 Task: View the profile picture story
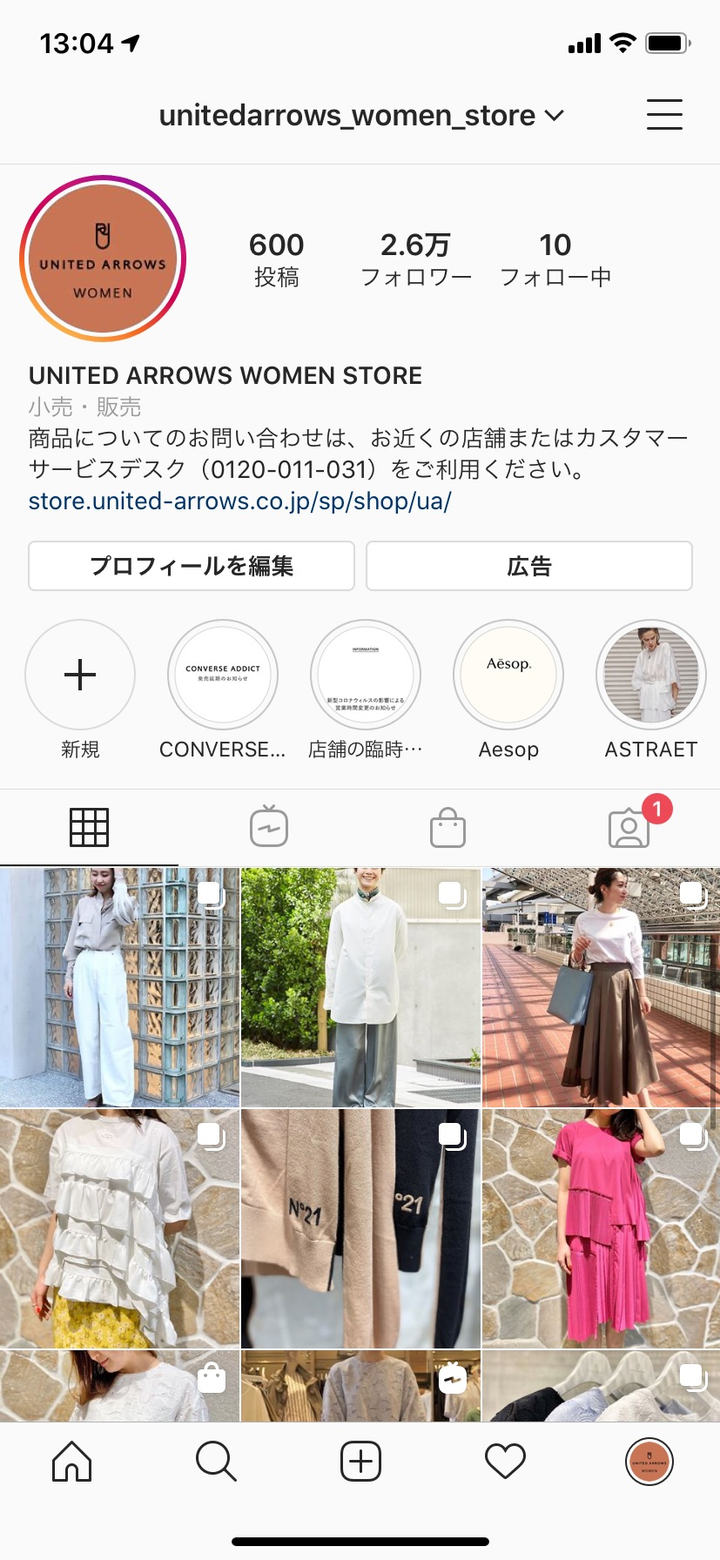[103, 259]
